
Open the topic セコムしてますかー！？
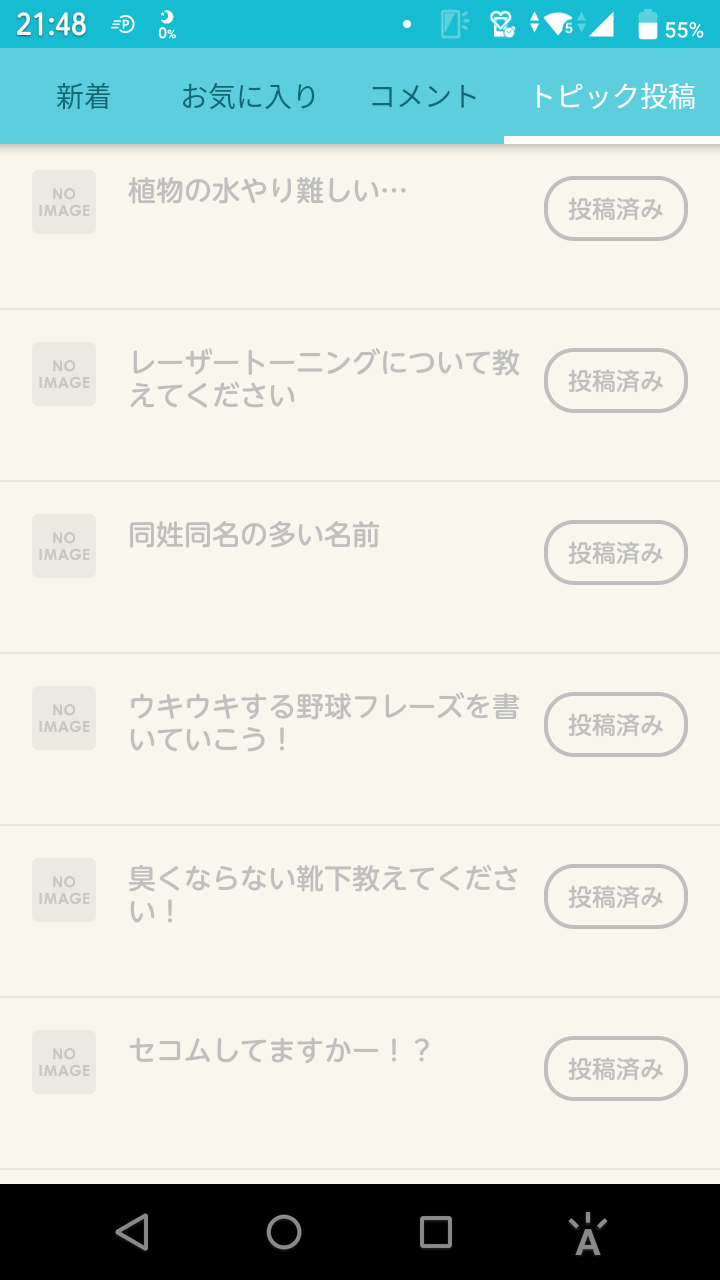(280, 1051)
